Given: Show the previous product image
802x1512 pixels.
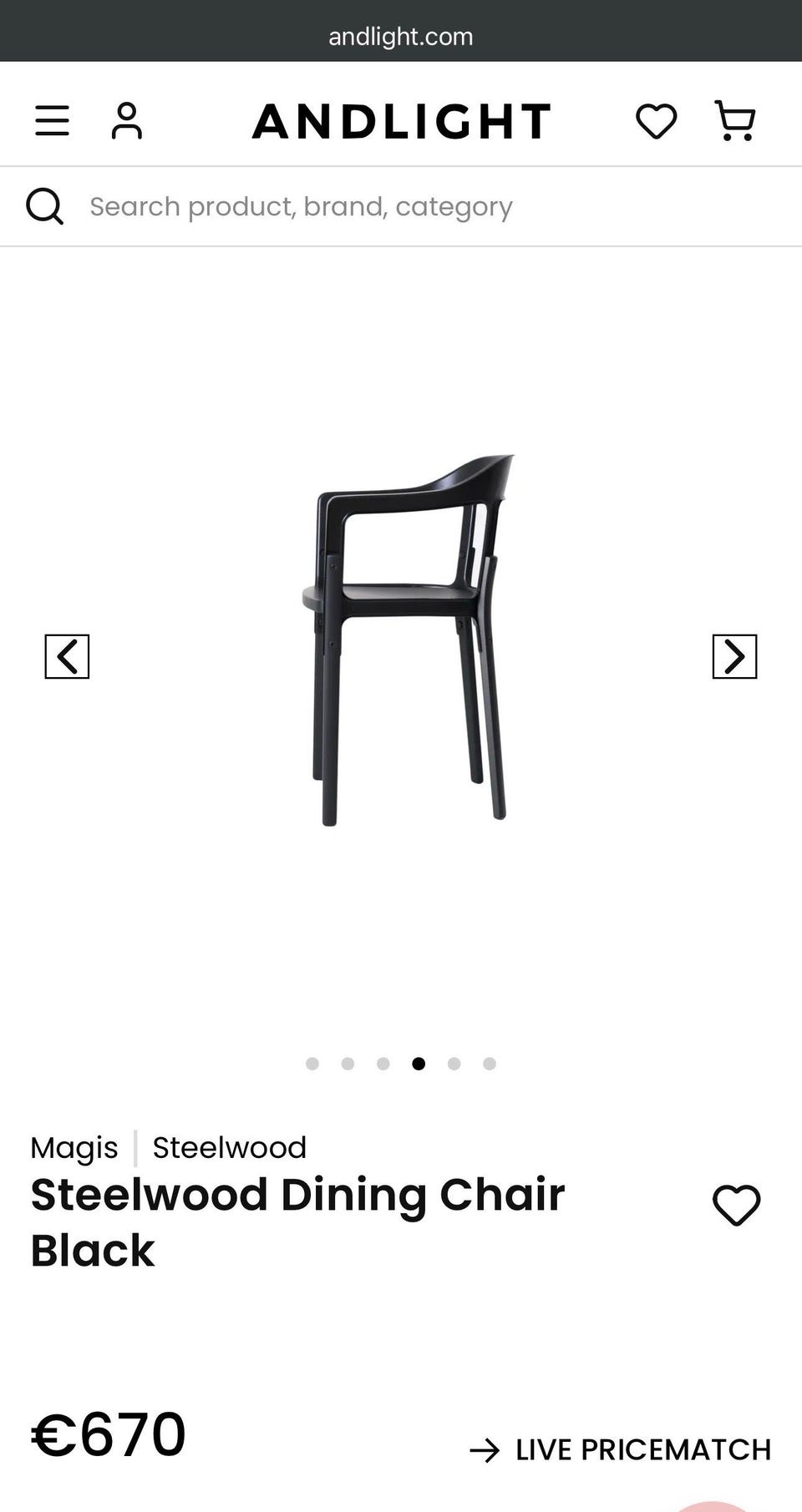Looking at the screenshot, I should (x=67, y=656).
